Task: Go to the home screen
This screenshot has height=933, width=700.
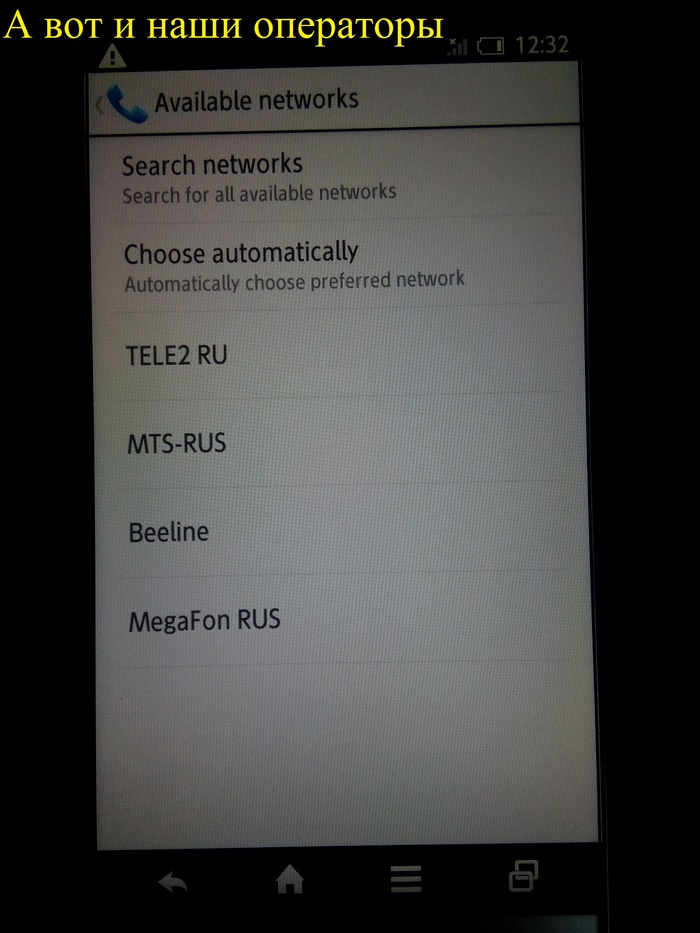Action: coord(289,879)
